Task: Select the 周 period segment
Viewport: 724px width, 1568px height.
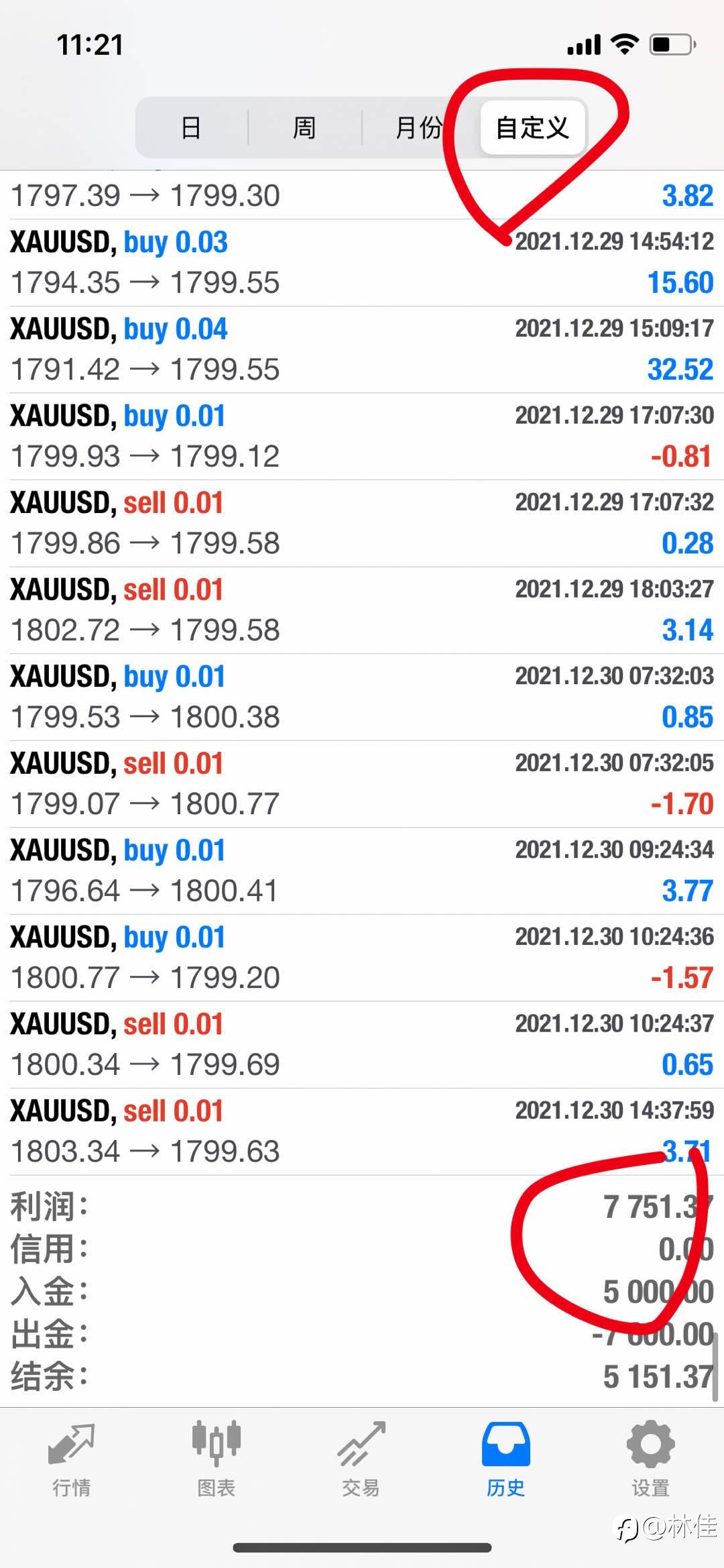Action: point(304,127)
